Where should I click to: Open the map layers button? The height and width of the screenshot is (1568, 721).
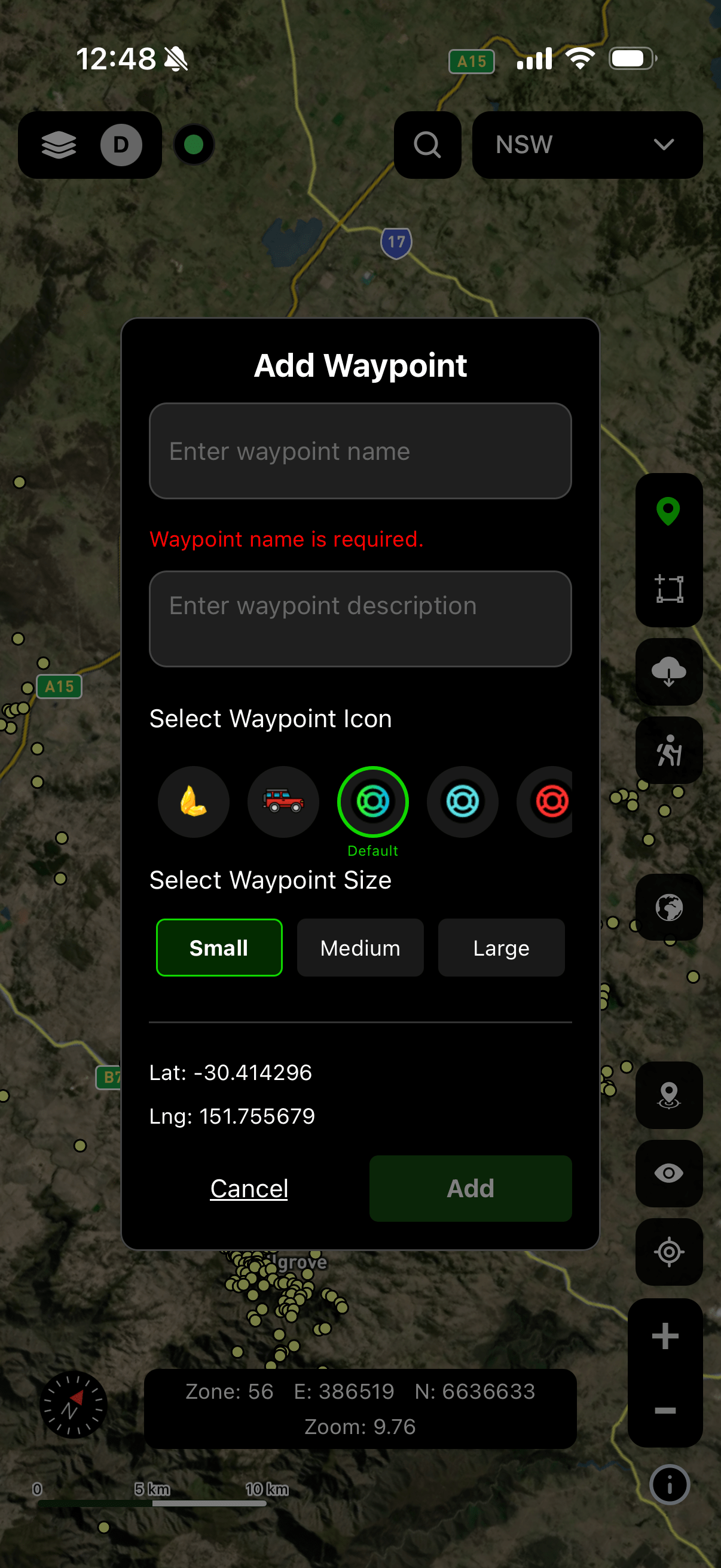coord(59,145)
